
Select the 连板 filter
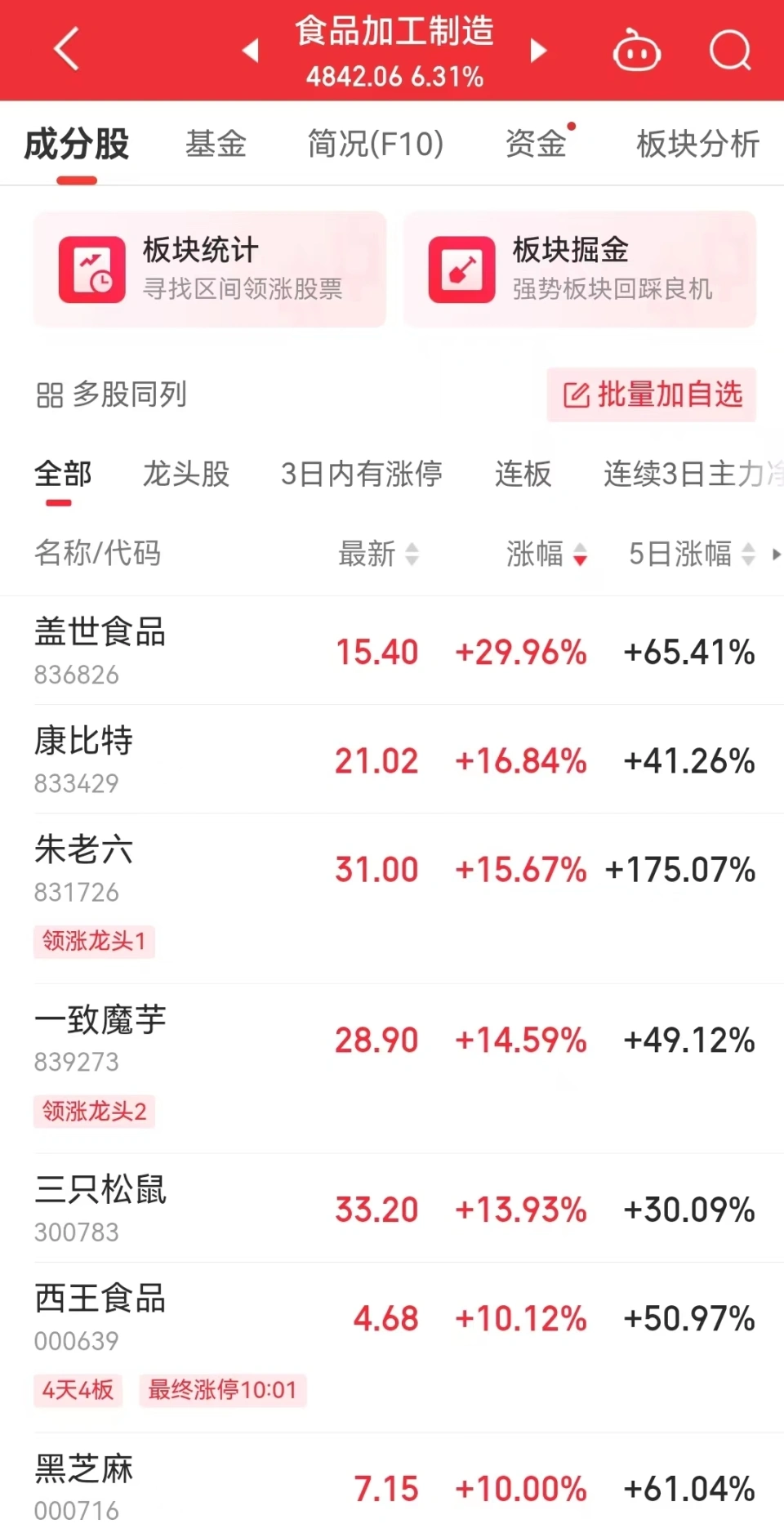(523, 474)
